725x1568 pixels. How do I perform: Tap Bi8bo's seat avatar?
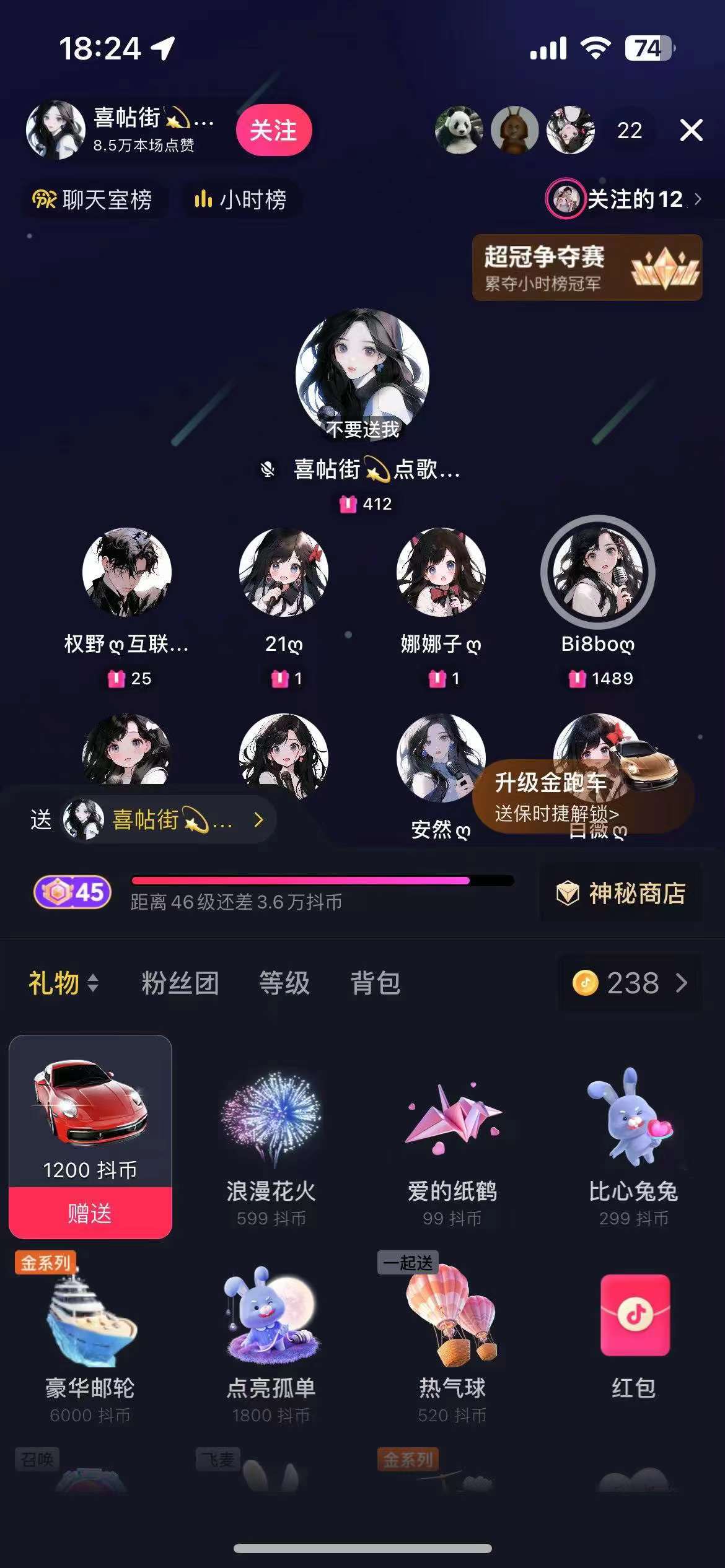coord(597,572)
